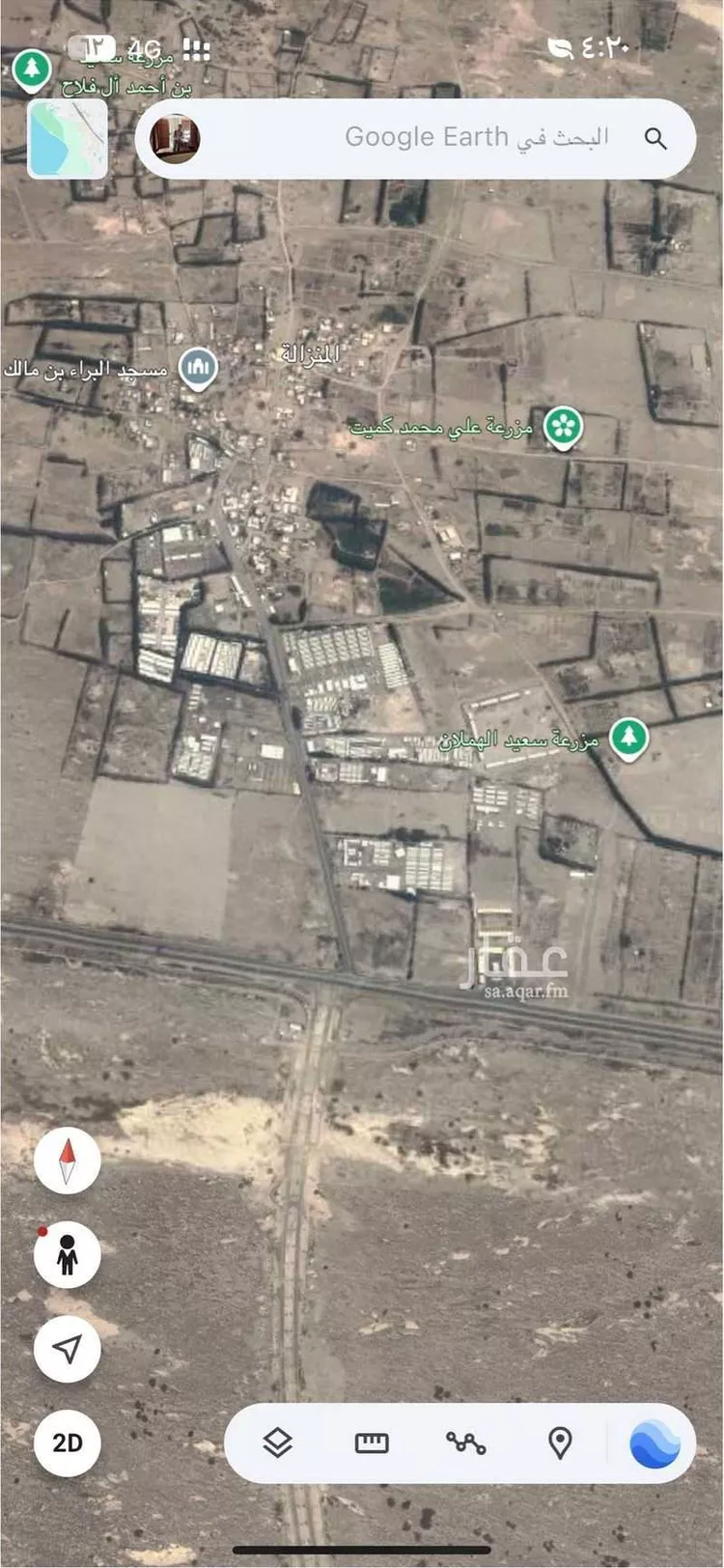Screen dimensions: 724x1568
Task: Select the مزرعة سعيد الهملان marker
Action: (x=628, y=738)
